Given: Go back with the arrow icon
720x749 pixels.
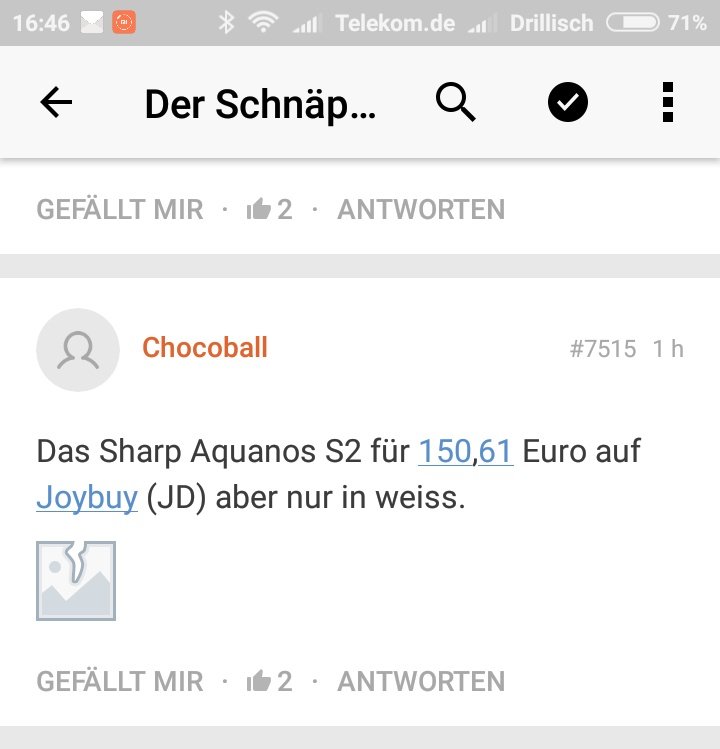Looking at the screenshot, I should coord(56,102).
